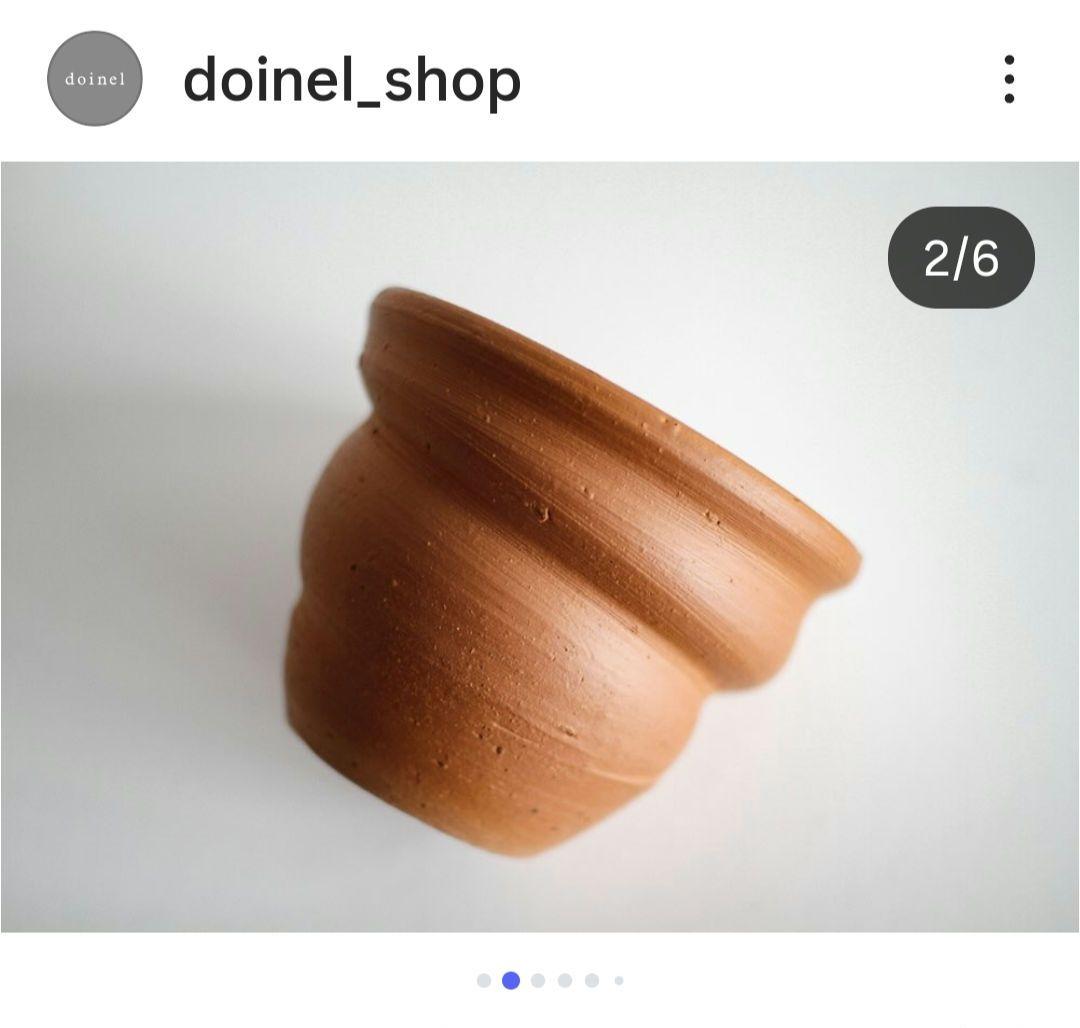The height and width of the screenshot is (1028, 1080).
Task: Open the doinel_shop username profile
Action: [x=352, y=80]
